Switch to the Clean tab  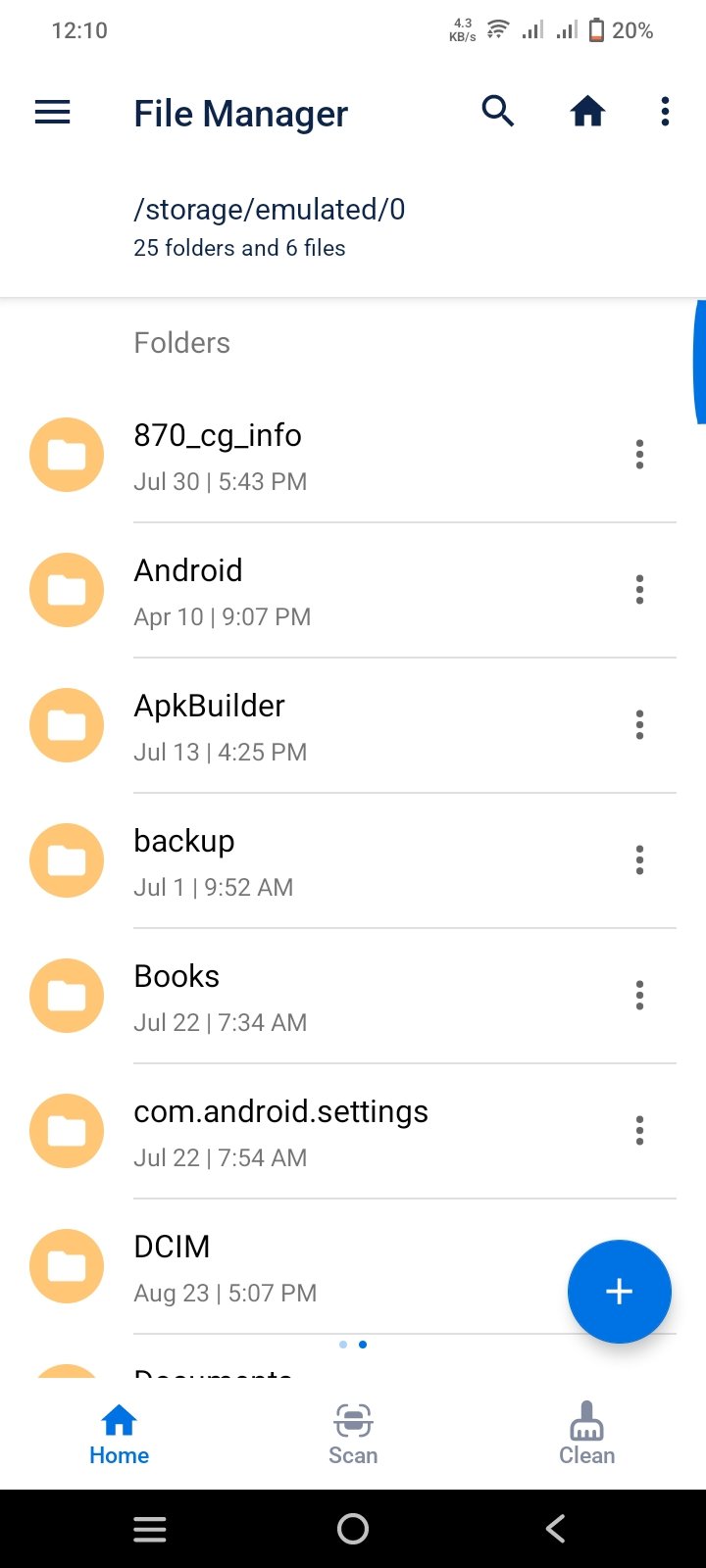(x=586, y=1434)
